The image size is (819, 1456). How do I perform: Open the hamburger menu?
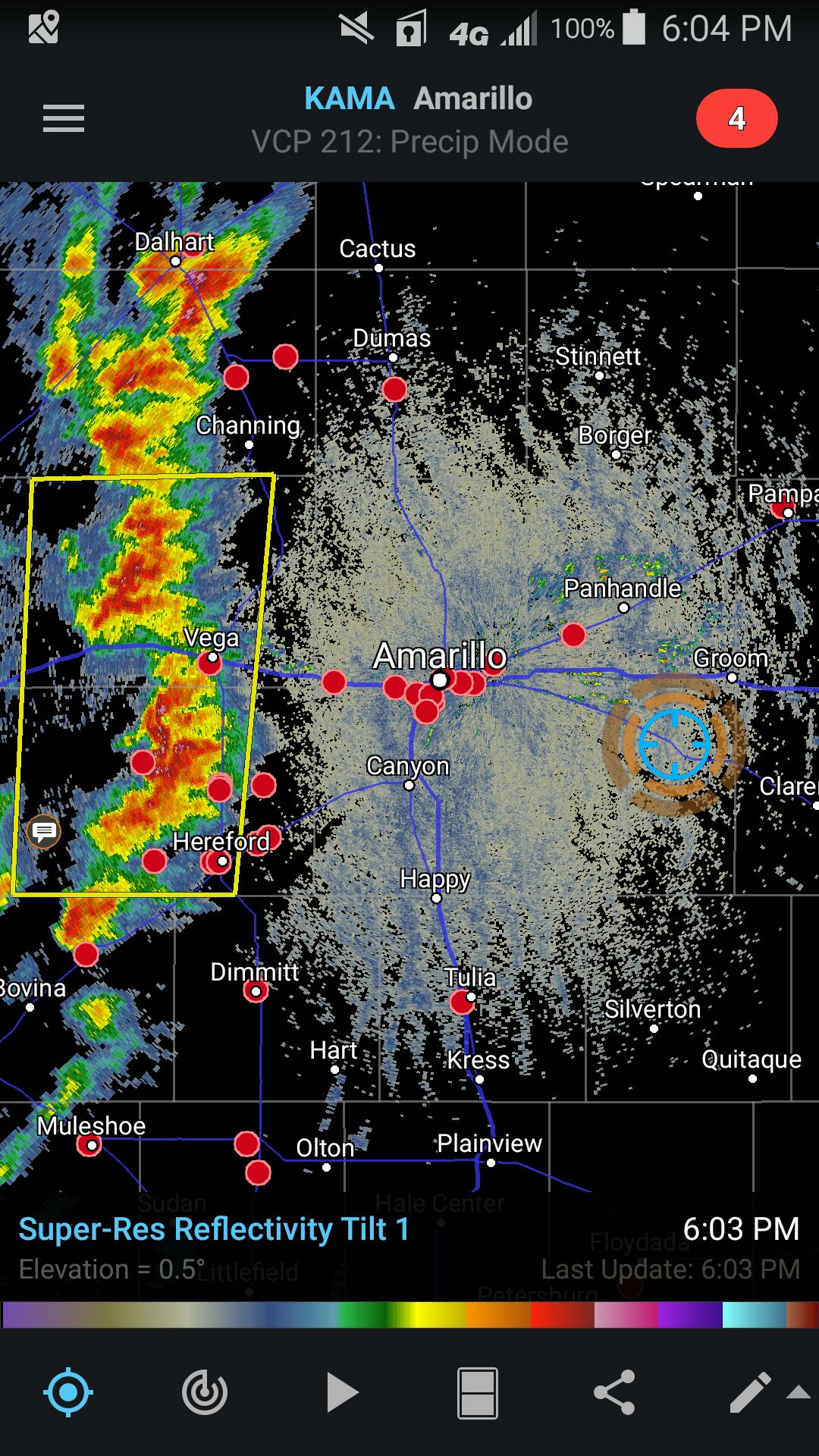click(64, 118)
